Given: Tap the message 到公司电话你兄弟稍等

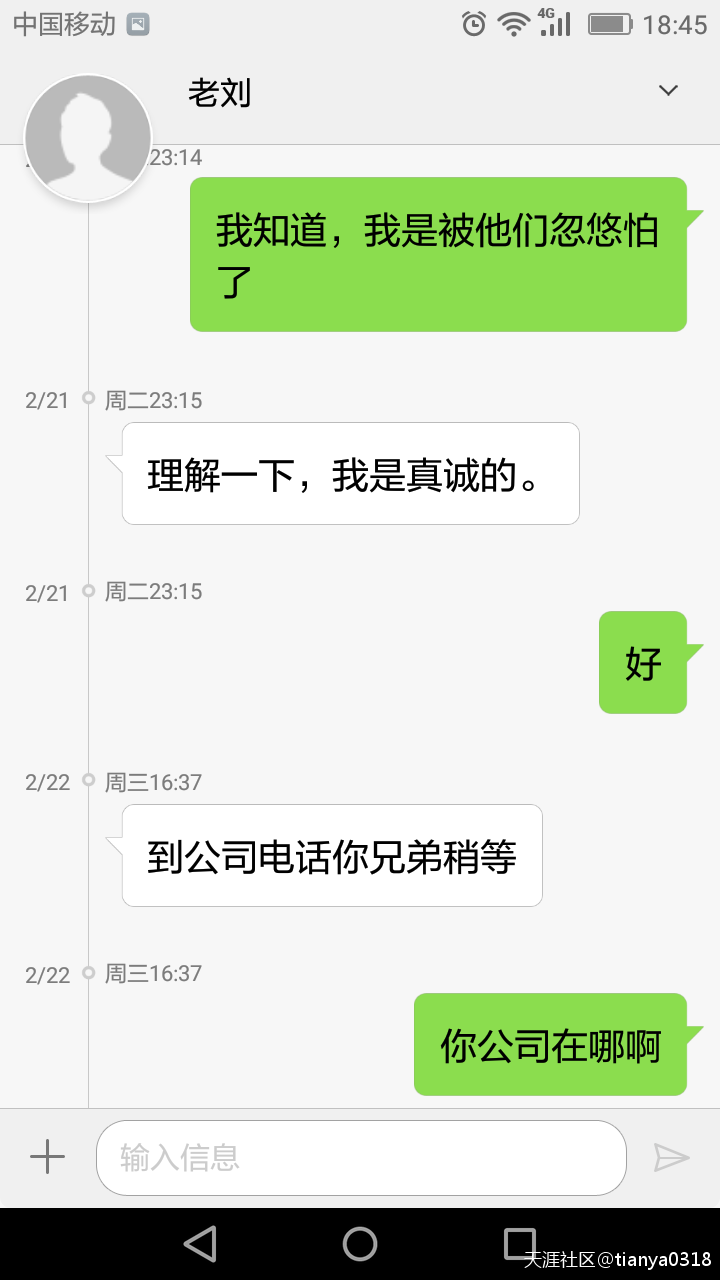Looking at the screenshot, I should 331,855.
